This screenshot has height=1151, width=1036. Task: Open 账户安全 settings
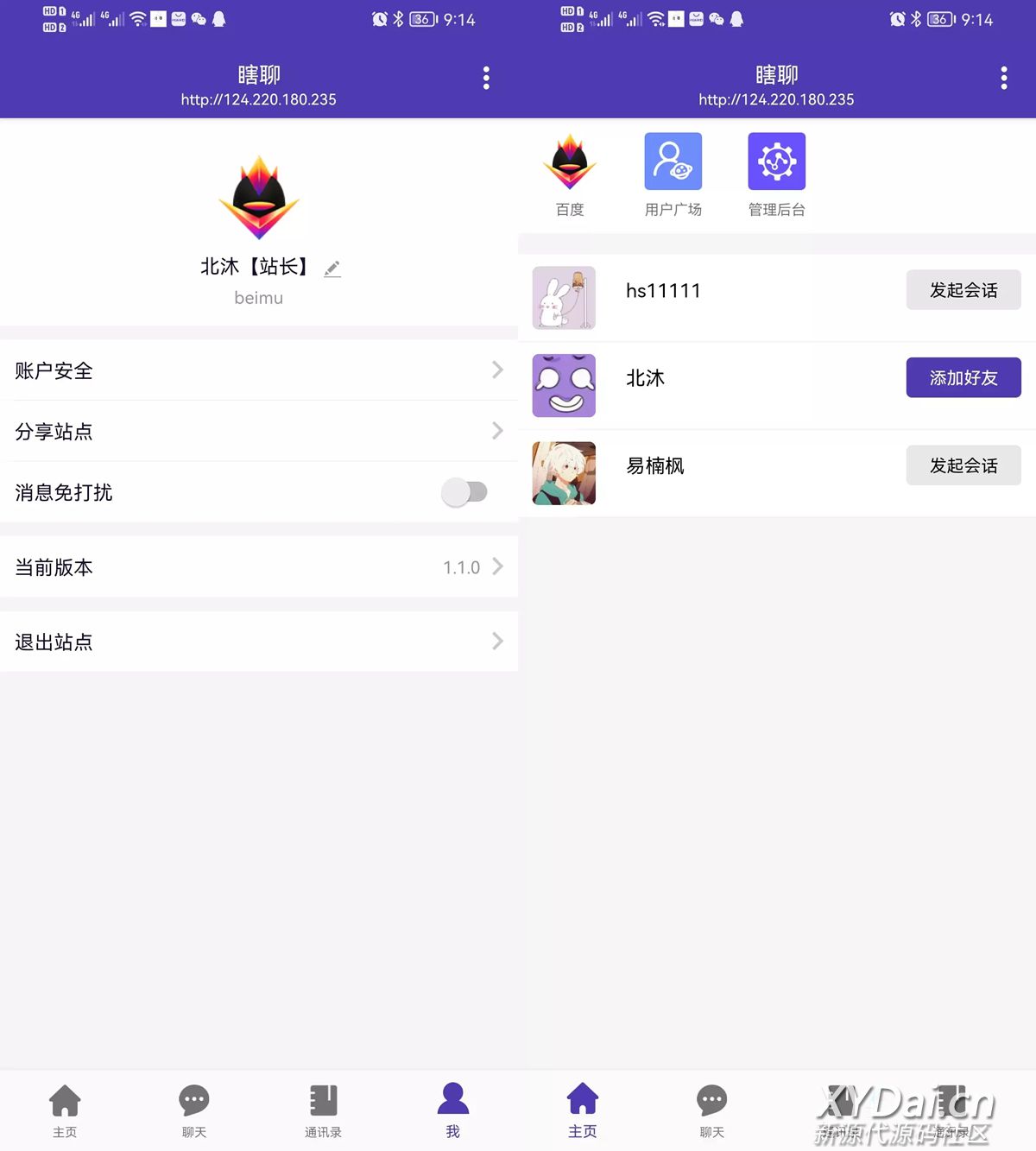(259, 370)
